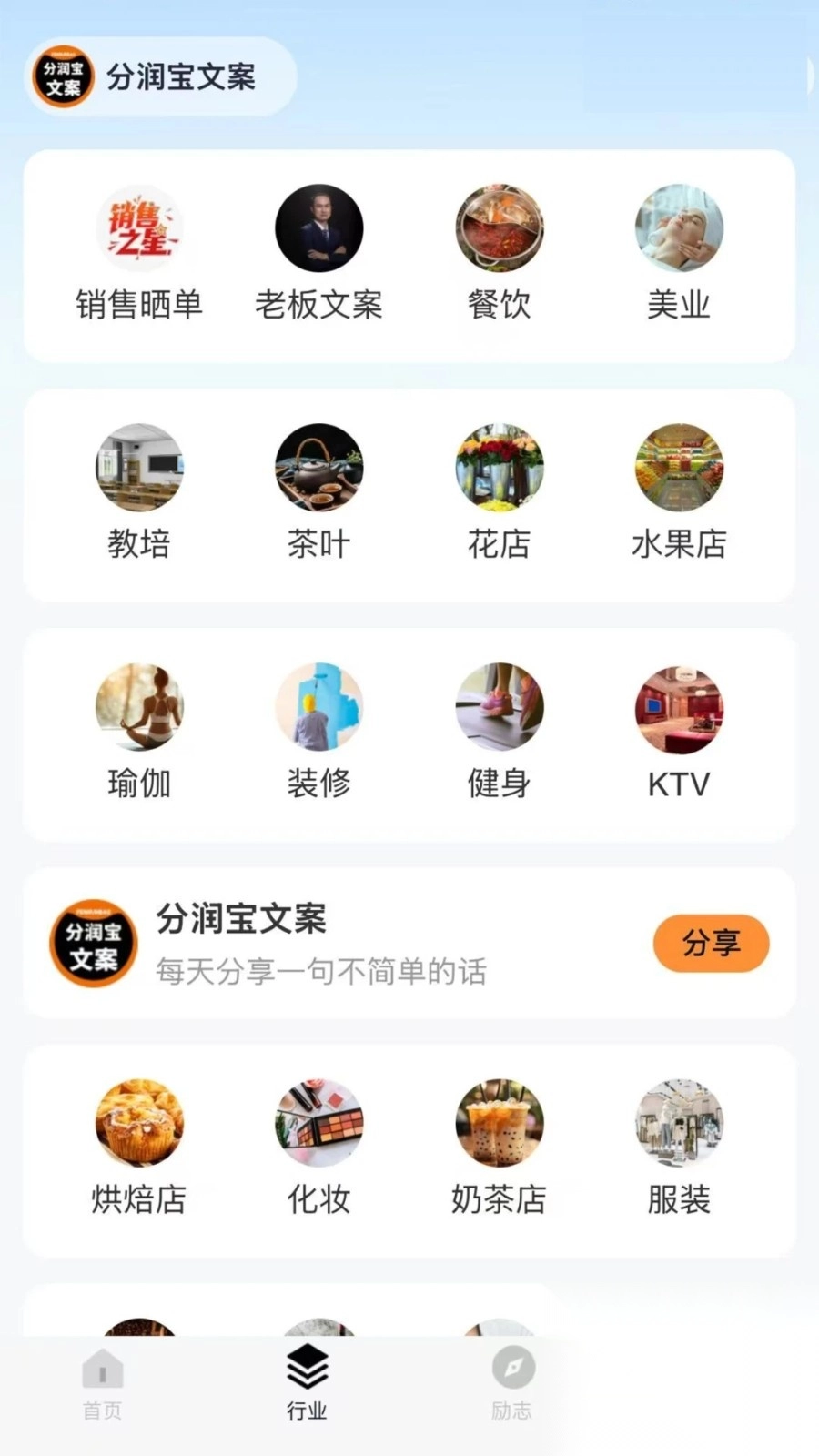The height and width of the screenshot is (1456, 819).
Task: Select the 水果店 fruit shop icon
Action: pos(680,469)
